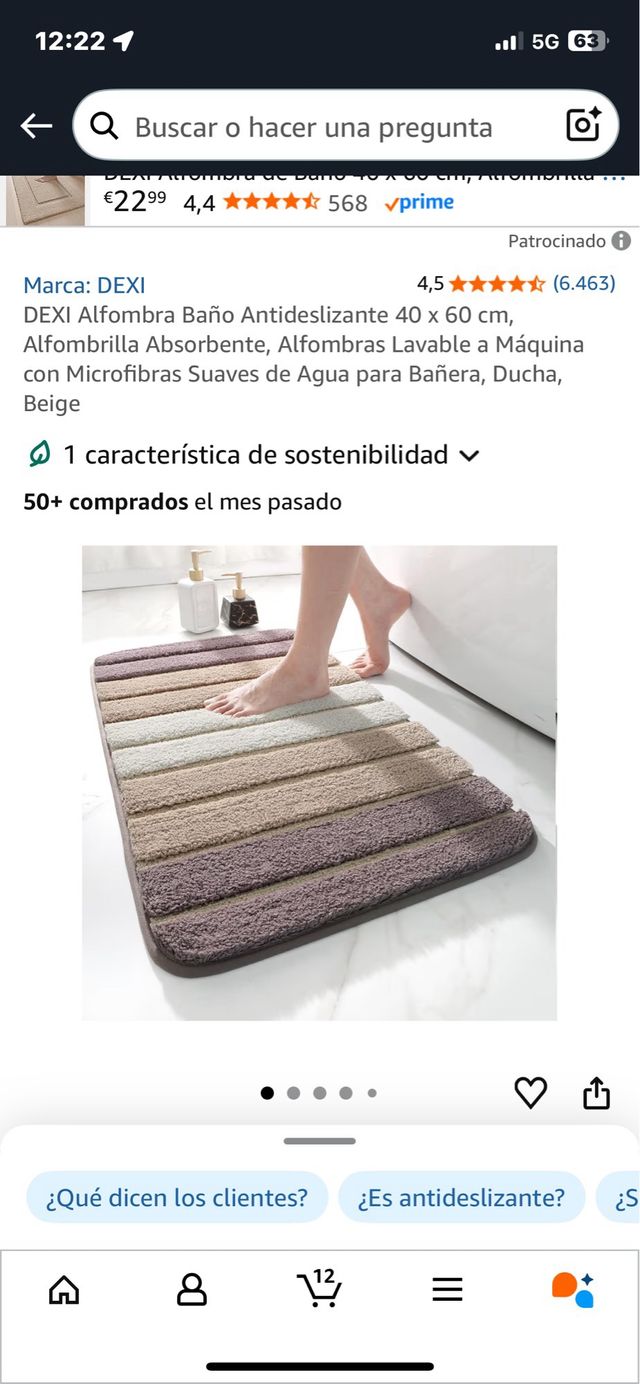
Task: Go to the Home tab
Action: pyautogui.click(x=64, y=1290)
